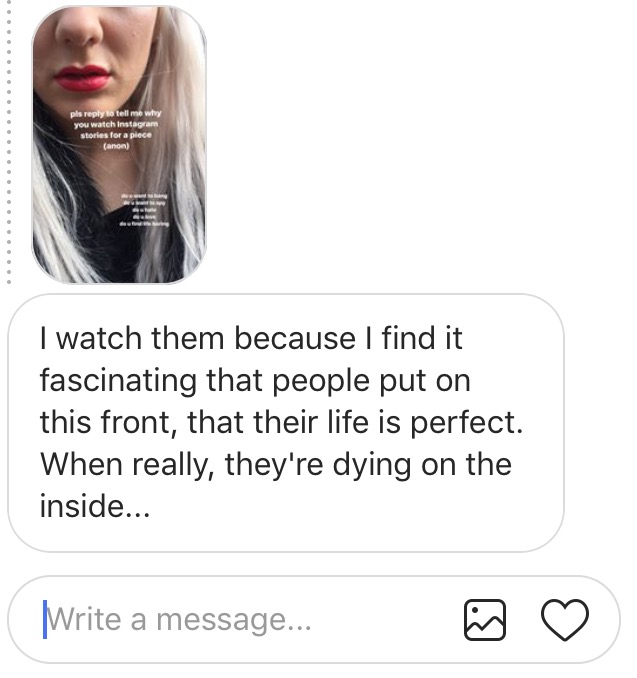Focus the Write a message field
The width and height of the screenshot is (637, 678).
(240, 620)
